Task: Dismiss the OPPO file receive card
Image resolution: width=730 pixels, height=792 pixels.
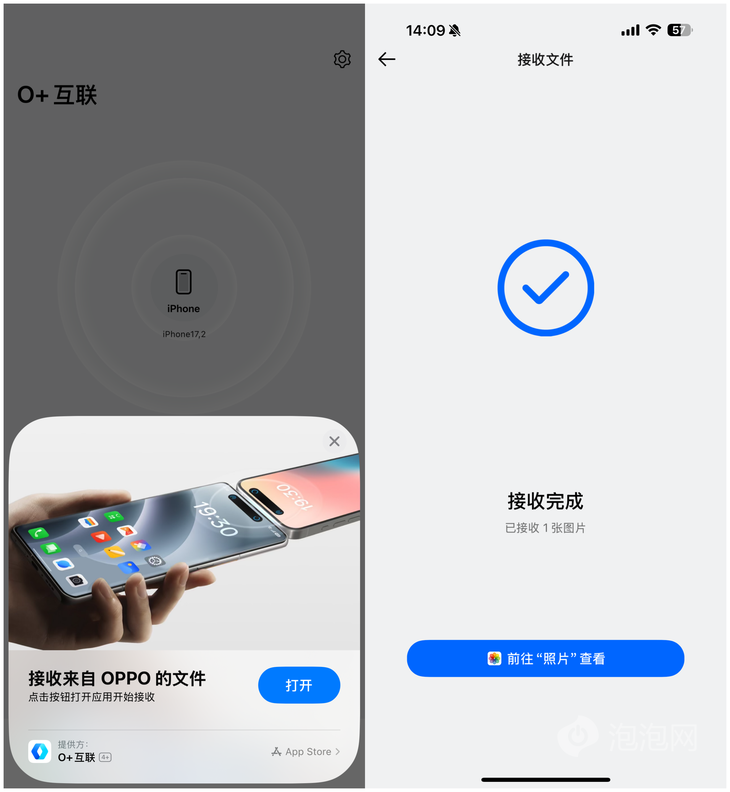Action: (x=334, y=441)
